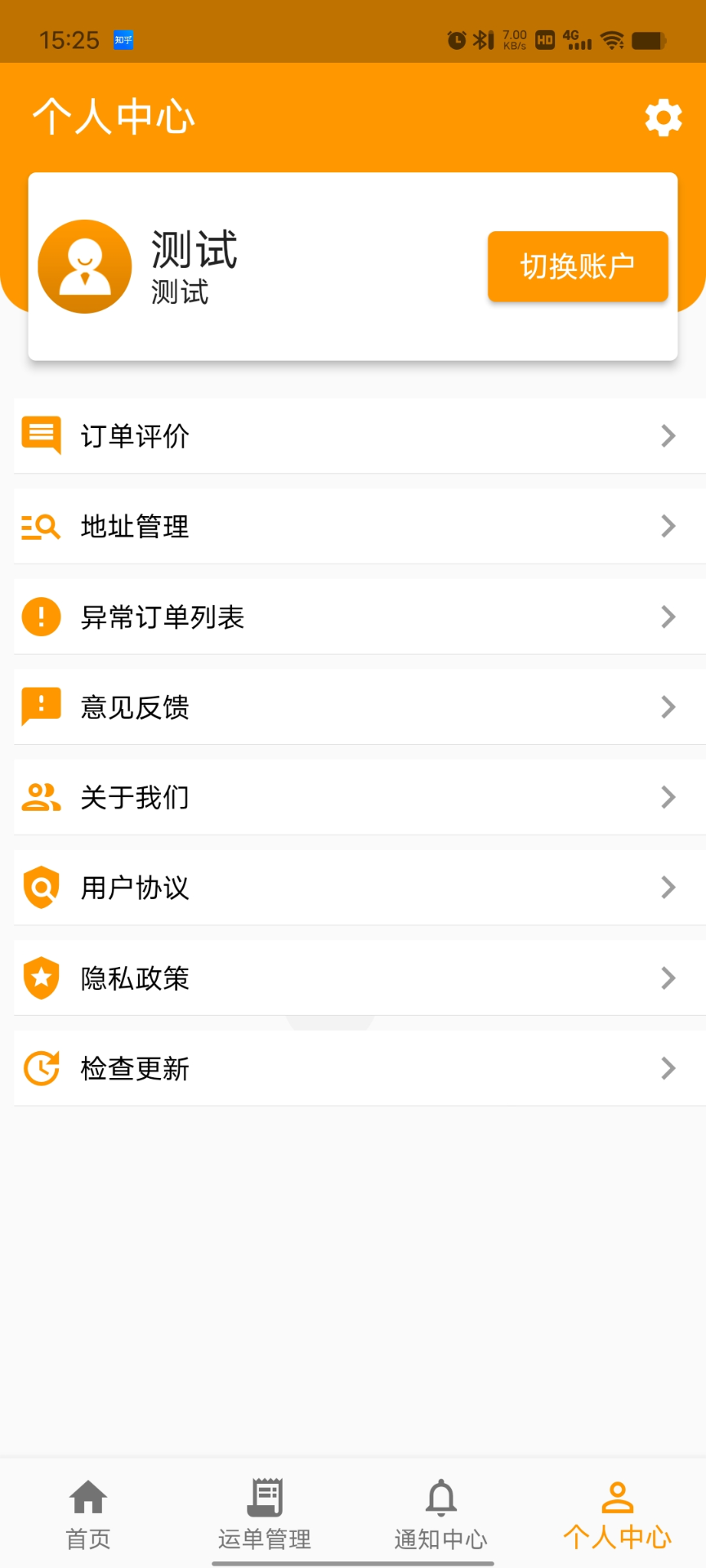Tap the 意见反馈 list row
This screenshot has height=1568, width=706.
coord(353,707)
